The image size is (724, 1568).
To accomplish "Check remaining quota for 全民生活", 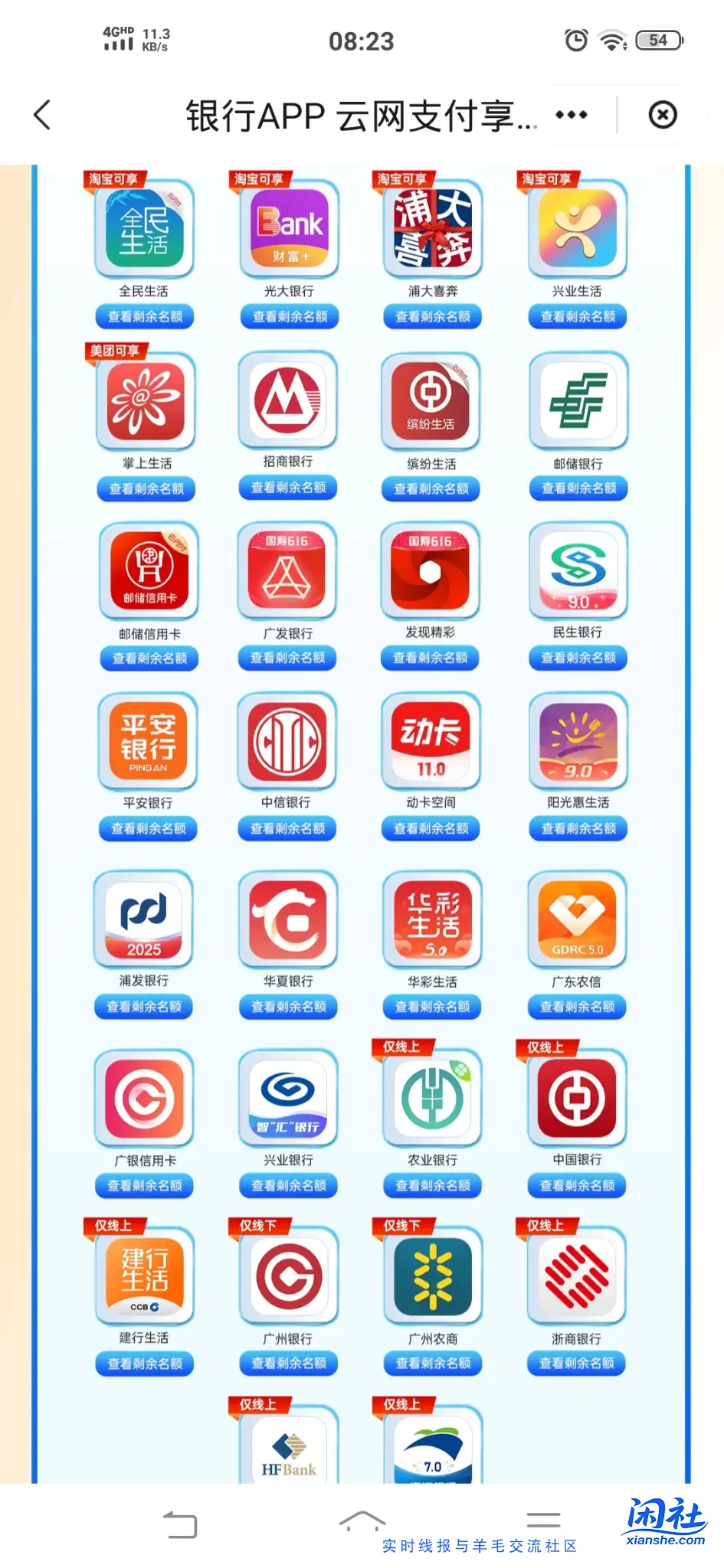I will [x=145, y=316].
